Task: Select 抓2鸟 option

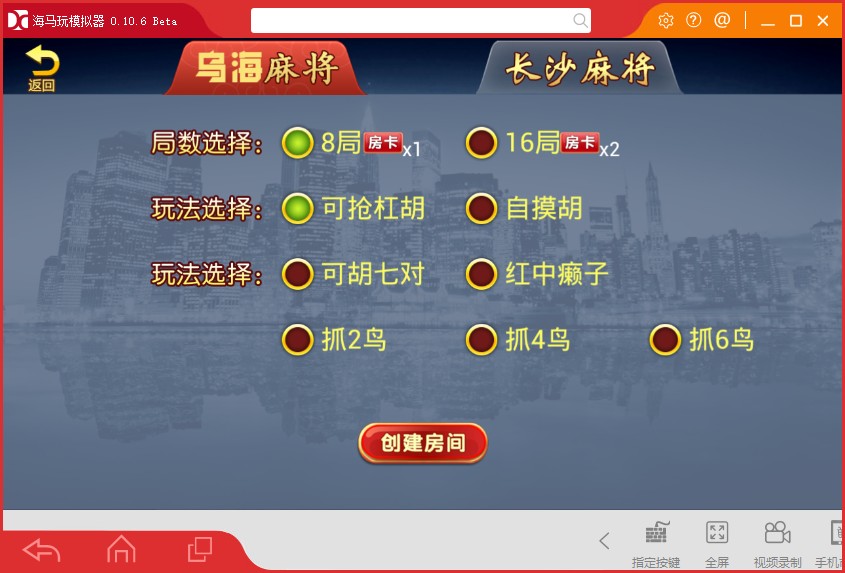Action: [x=297, y=340]
